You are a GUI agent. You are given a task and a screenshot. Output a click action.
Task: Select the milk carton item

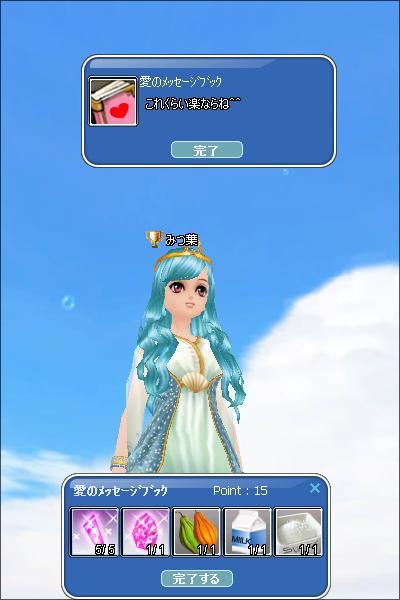tap(247, 532)
